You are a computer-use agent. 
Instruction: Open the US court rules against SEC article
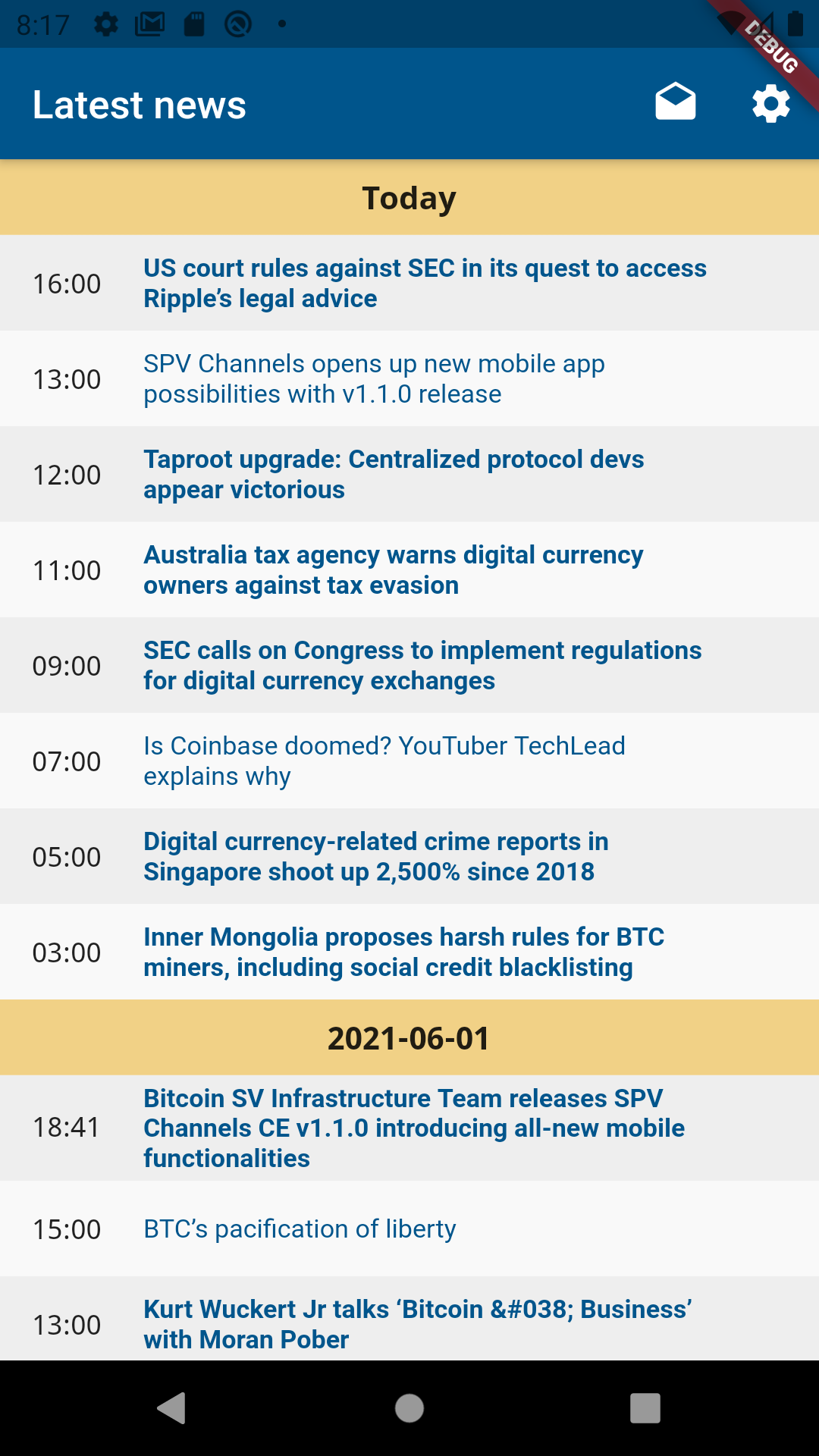pos(409,283)
